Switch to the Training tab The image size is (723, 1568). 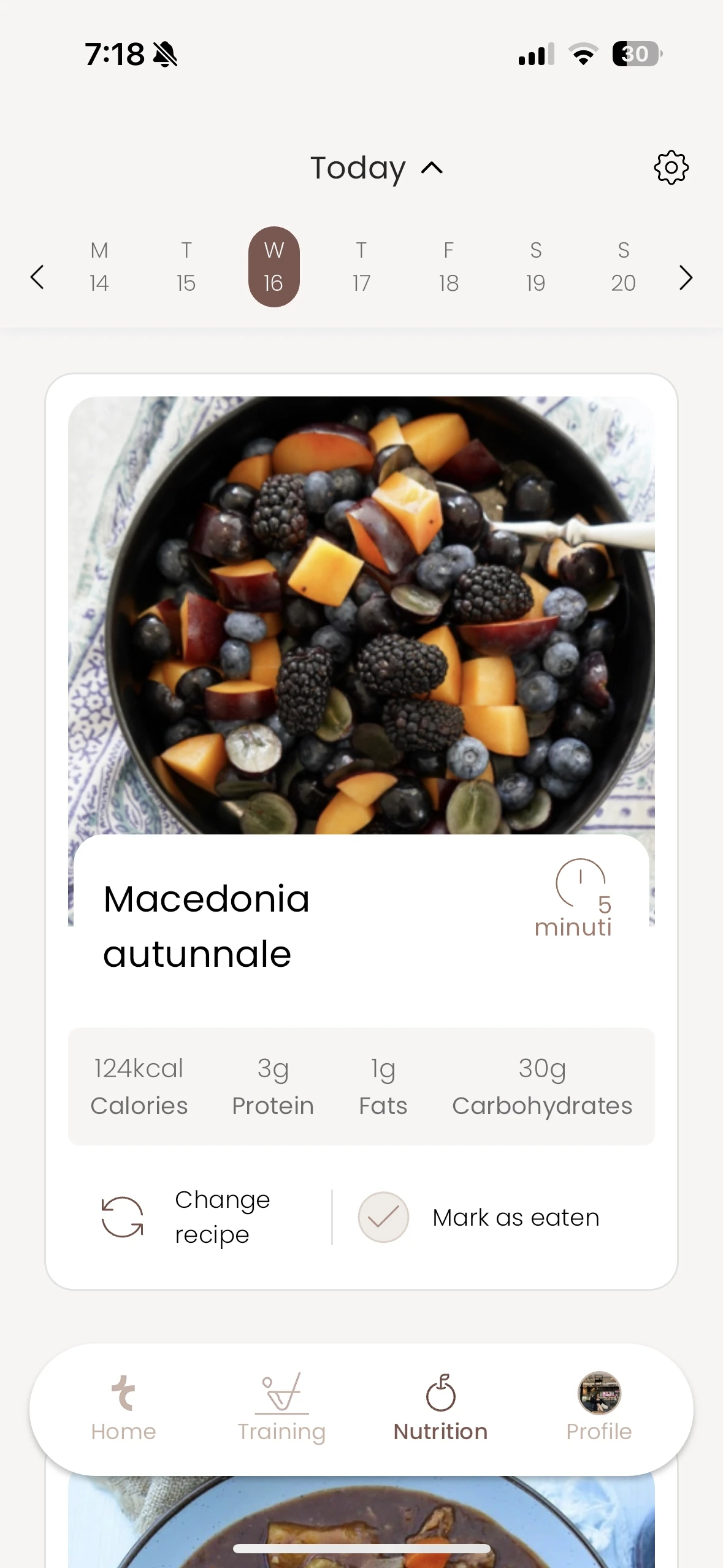[x=281, y=1408]
